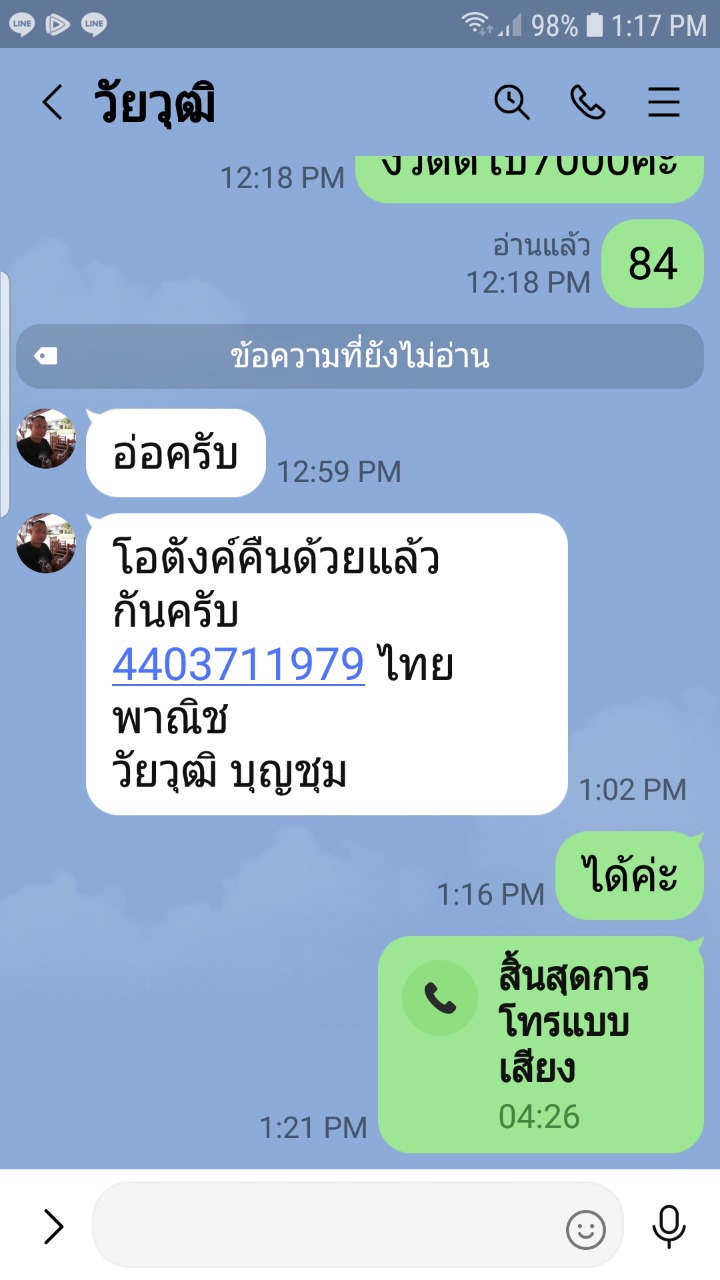Viewport: 720px width, 1280px height.
Task: Record a voice message with microphone
Action: [x=668, y=1226]
